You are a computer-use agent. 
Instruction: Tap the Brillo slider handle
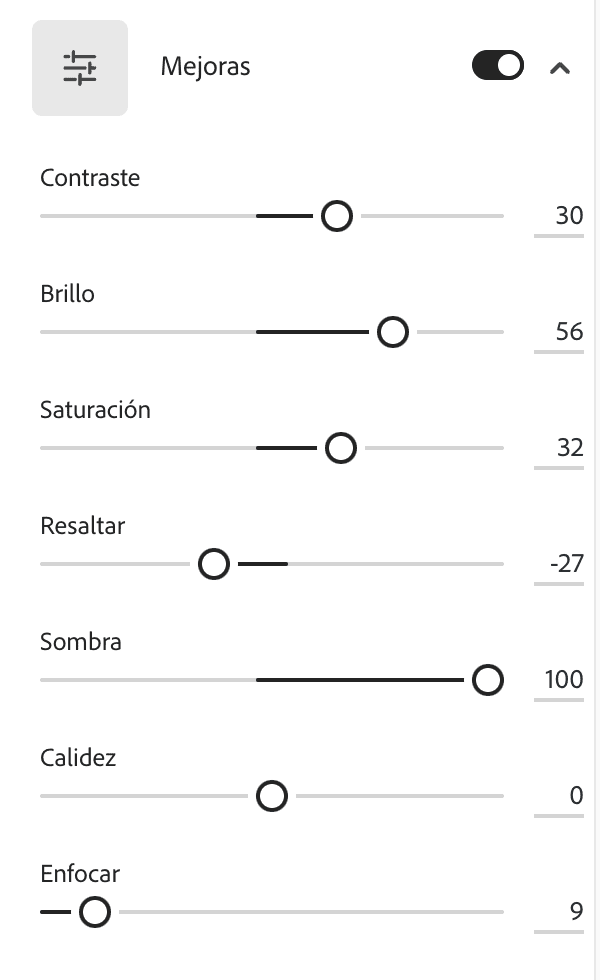(393, 332)
